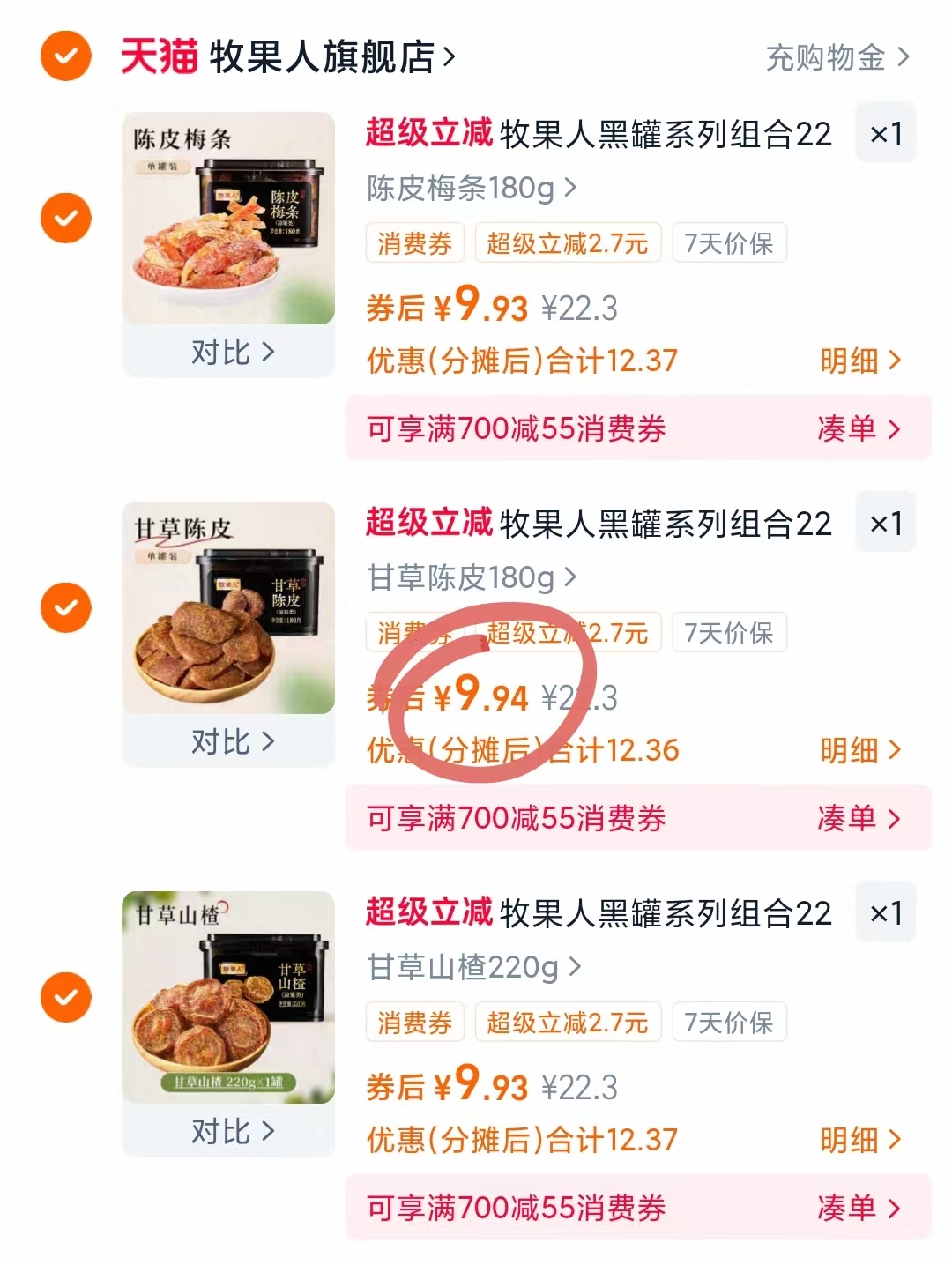
Task: Click the 7天价保 tag on 甘草陈皮
Action: (x=729, y=633)
